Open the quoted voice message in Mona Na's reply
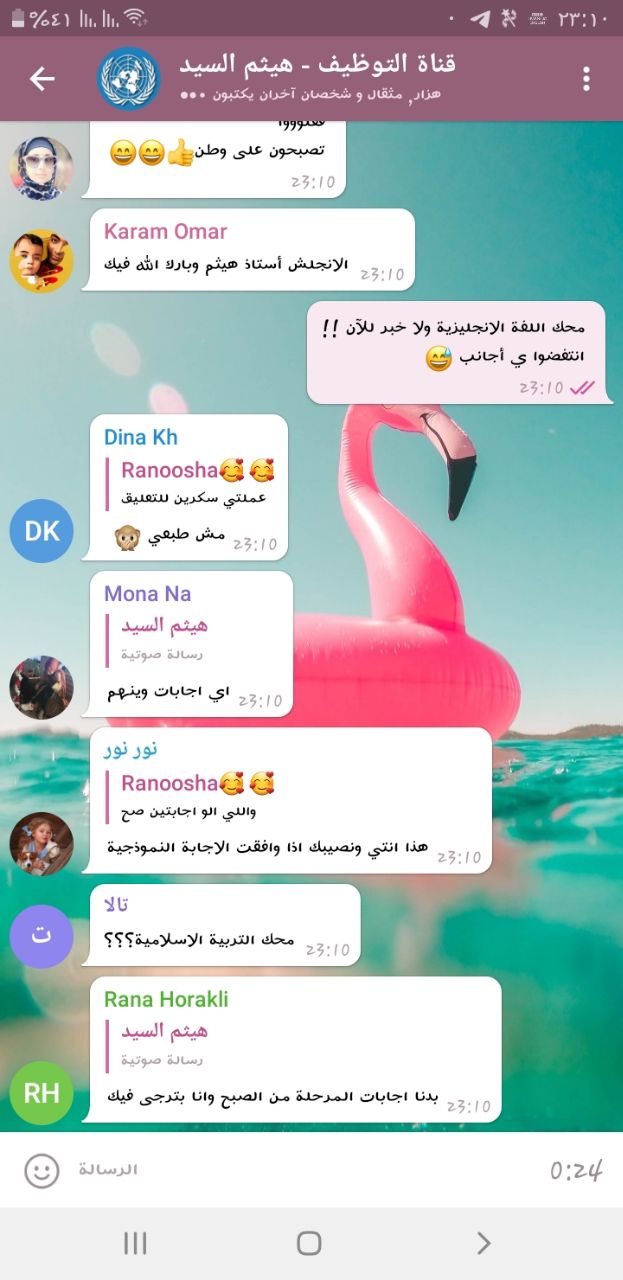 pyautogui.click(x=165, y=640)
